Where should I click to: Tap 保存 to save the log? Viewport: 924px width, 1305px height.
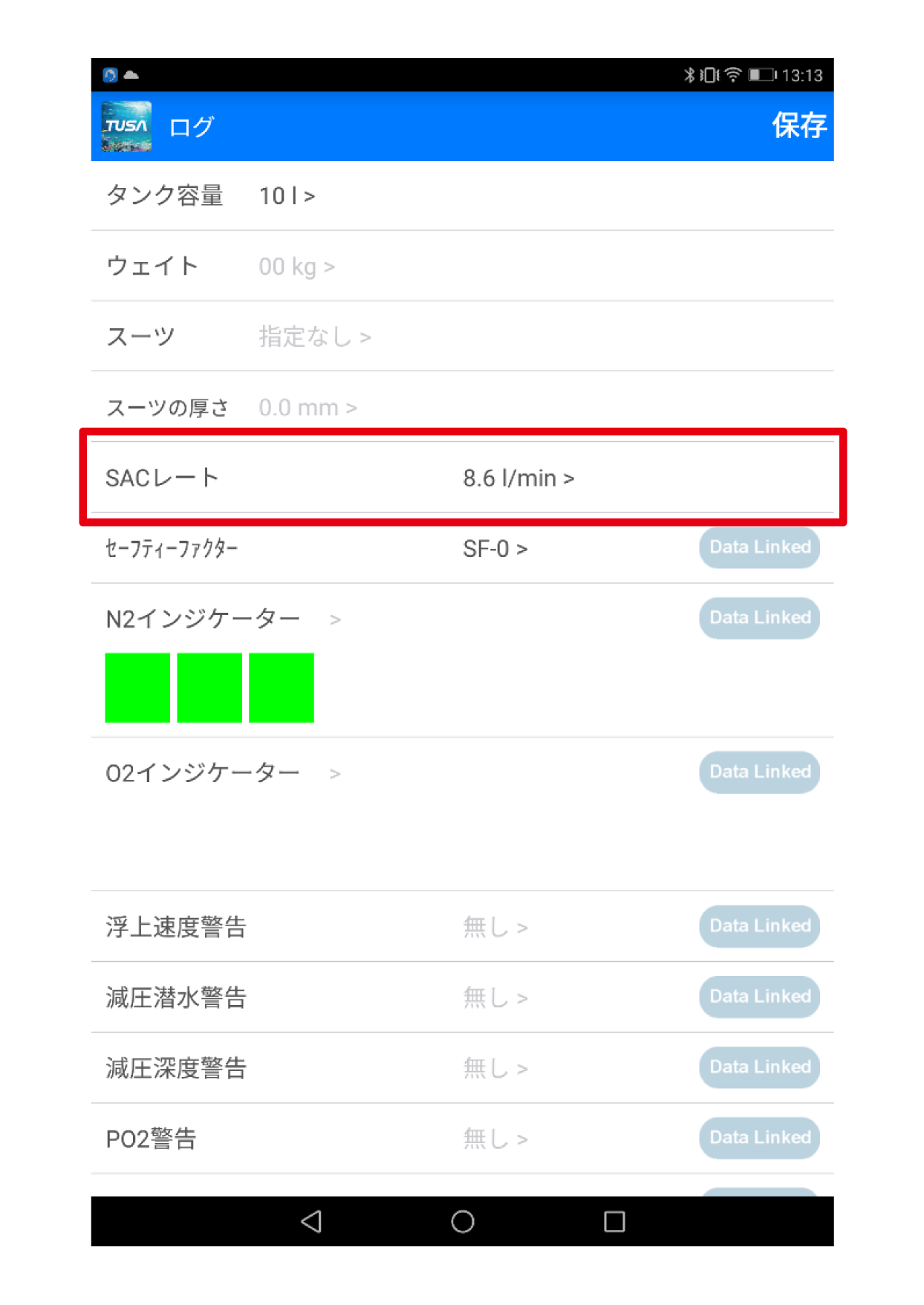pos(798,126)
